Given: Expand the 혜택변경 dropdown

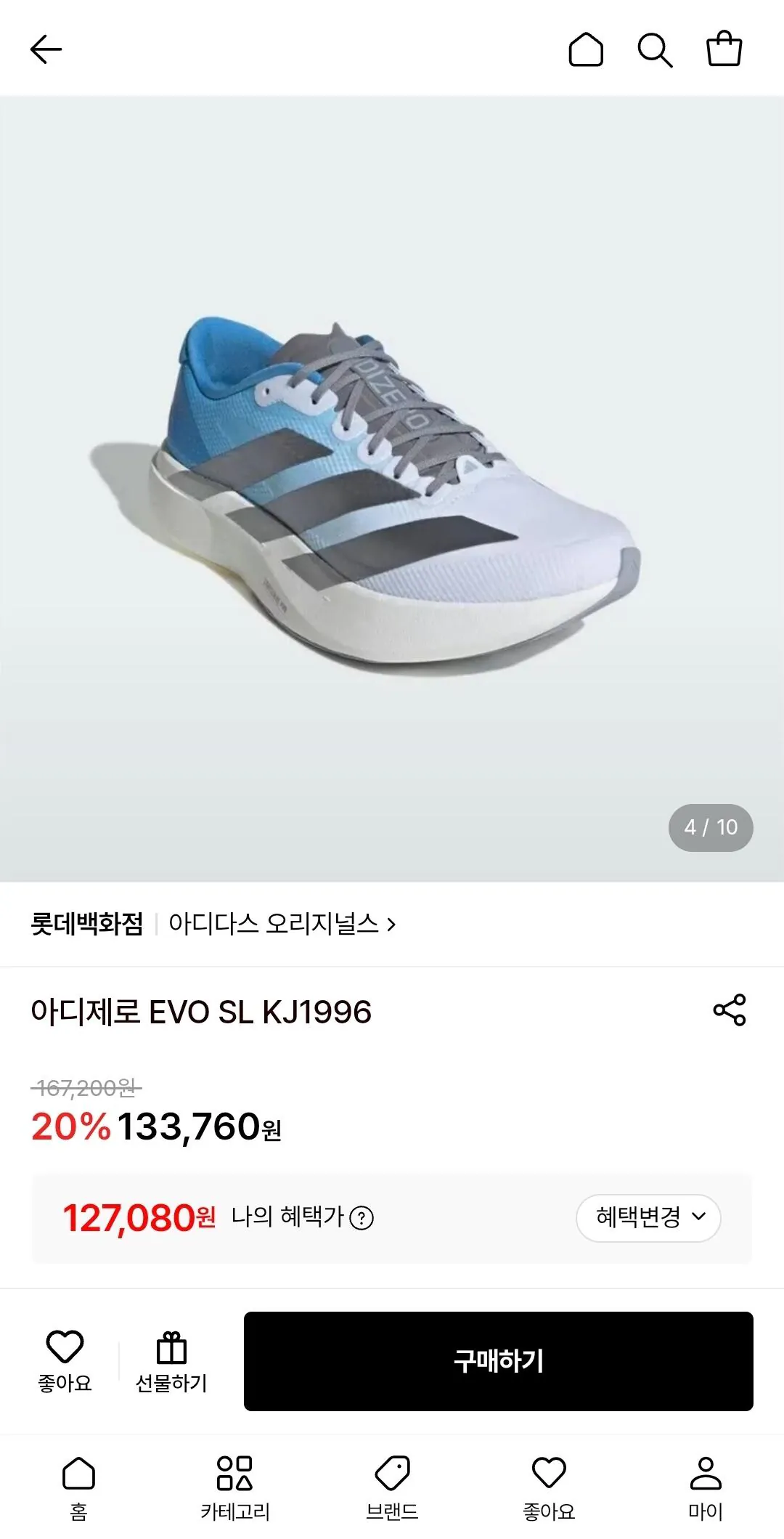Looking at the screenshot, I should 648,1218.
